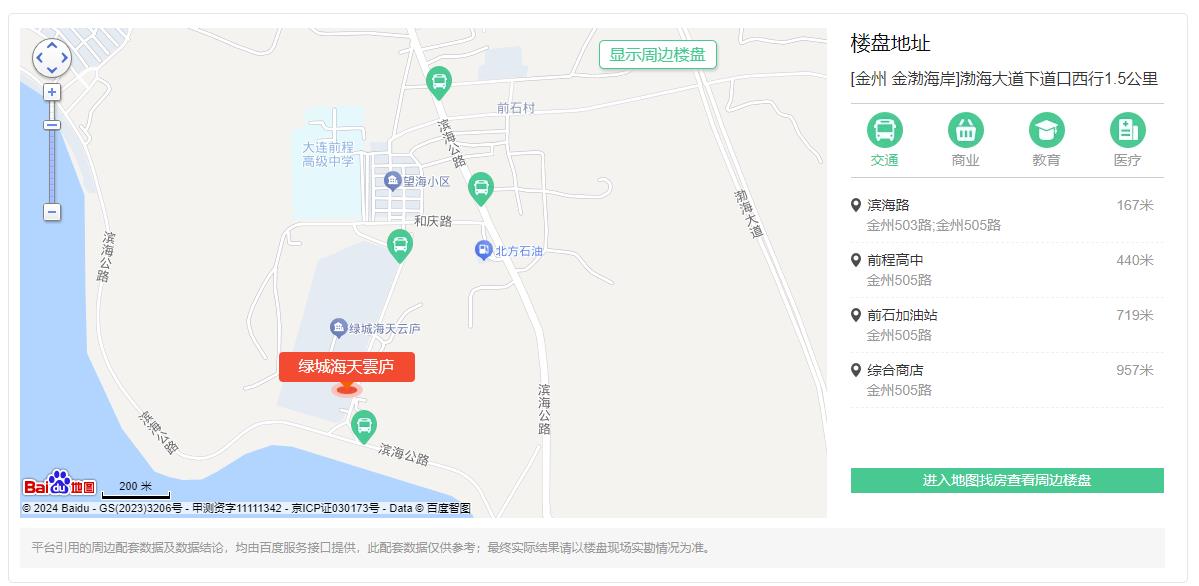Tap the bus marker below 绿城海天雲庐
Screen dimensions: 1199x586
[364, 426]
